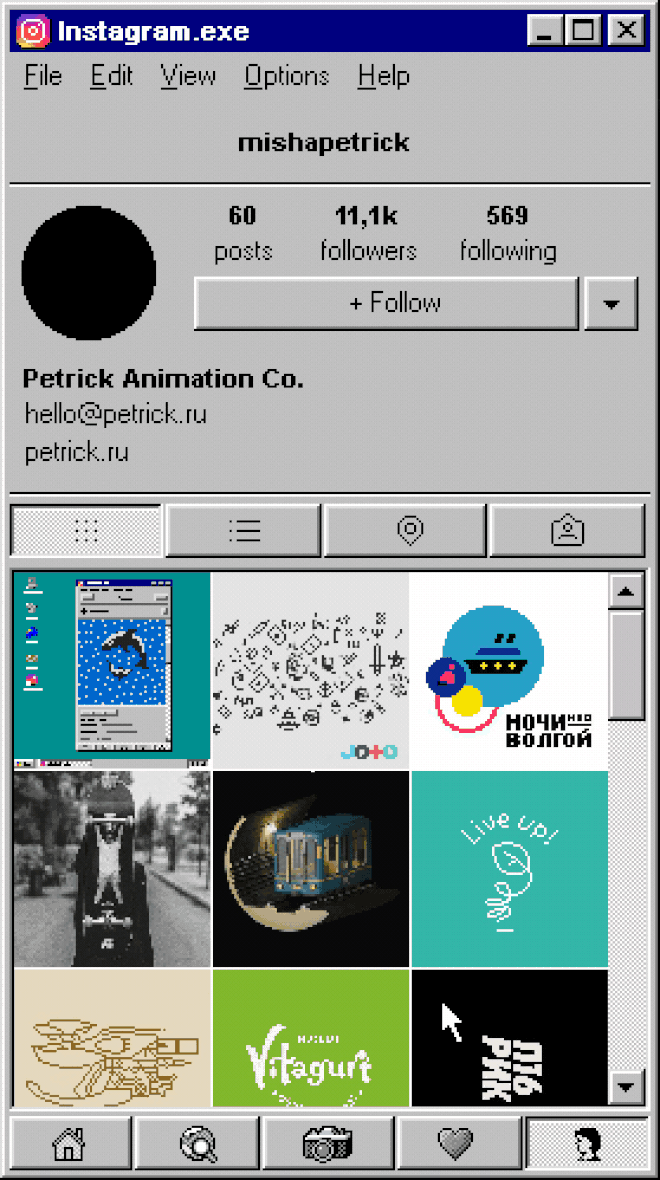This screenshot has height=1180, width=660.
Task: Open the dolphin desktop window post
Action: tap(112, 668)
